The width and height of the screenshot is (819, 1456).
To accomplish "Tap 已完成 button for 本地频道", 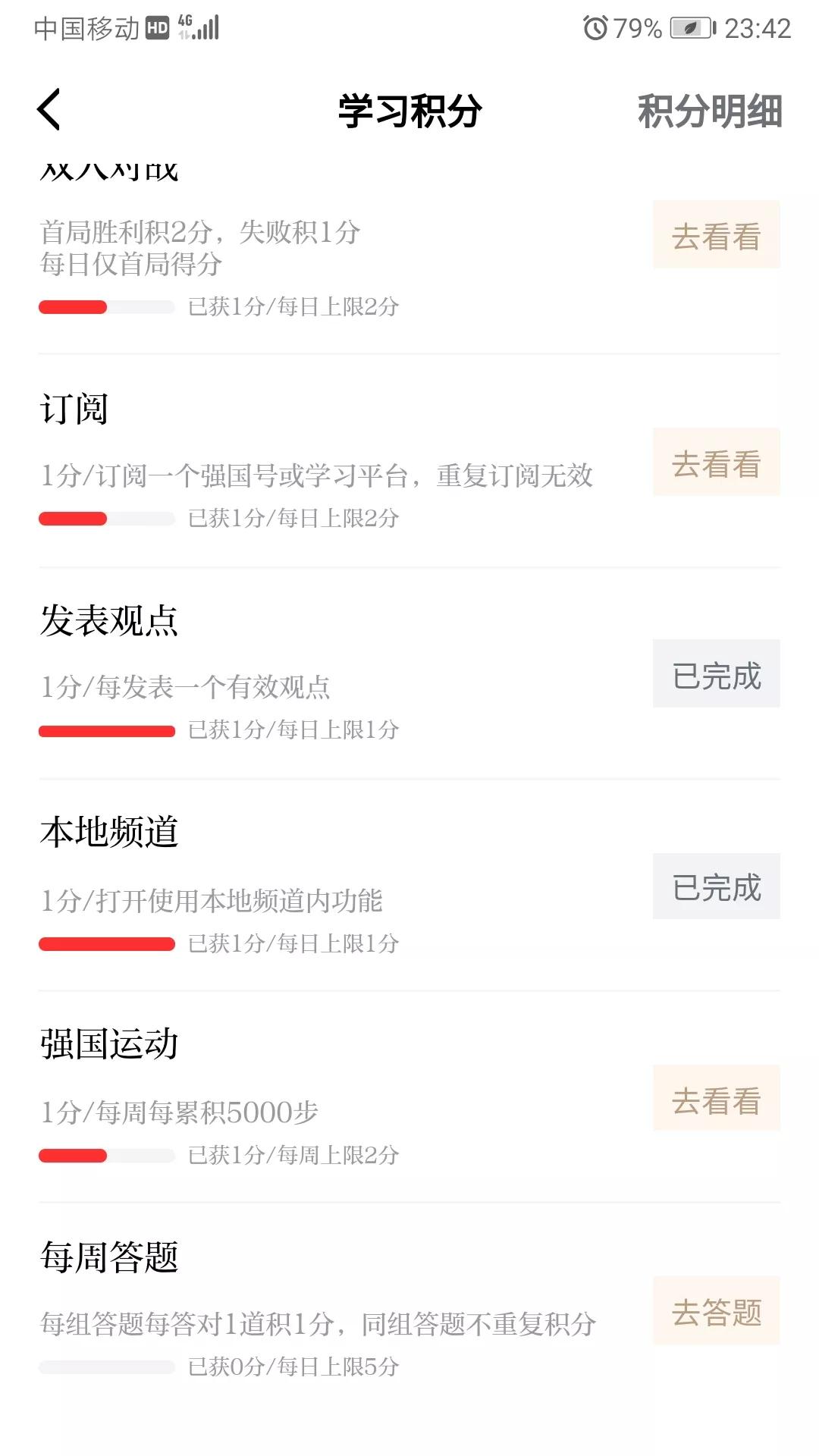I will click(x=716, y=886).
